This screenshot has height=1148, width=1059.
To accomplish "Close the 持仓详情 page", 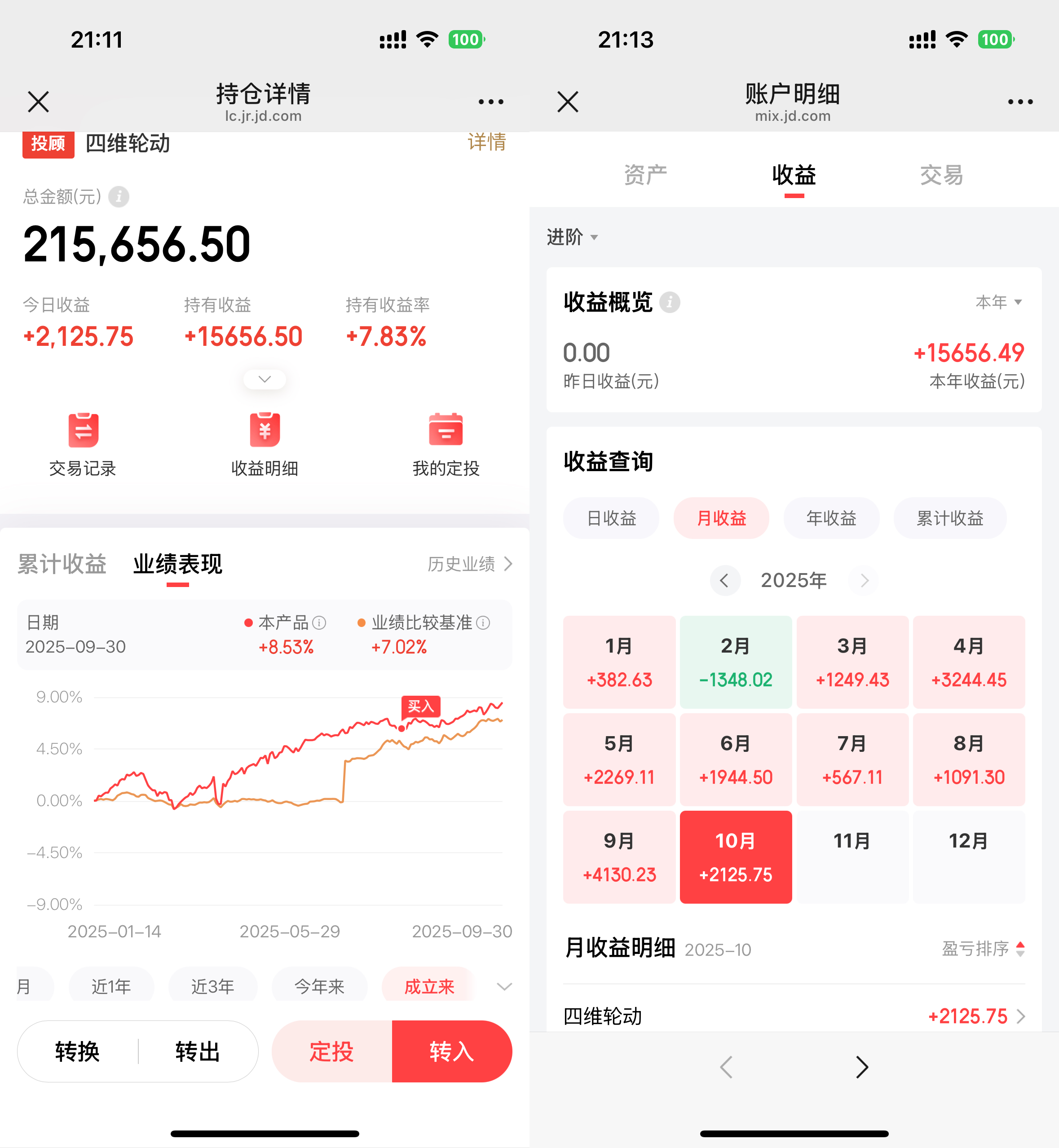I will click(x=38, y=102).
